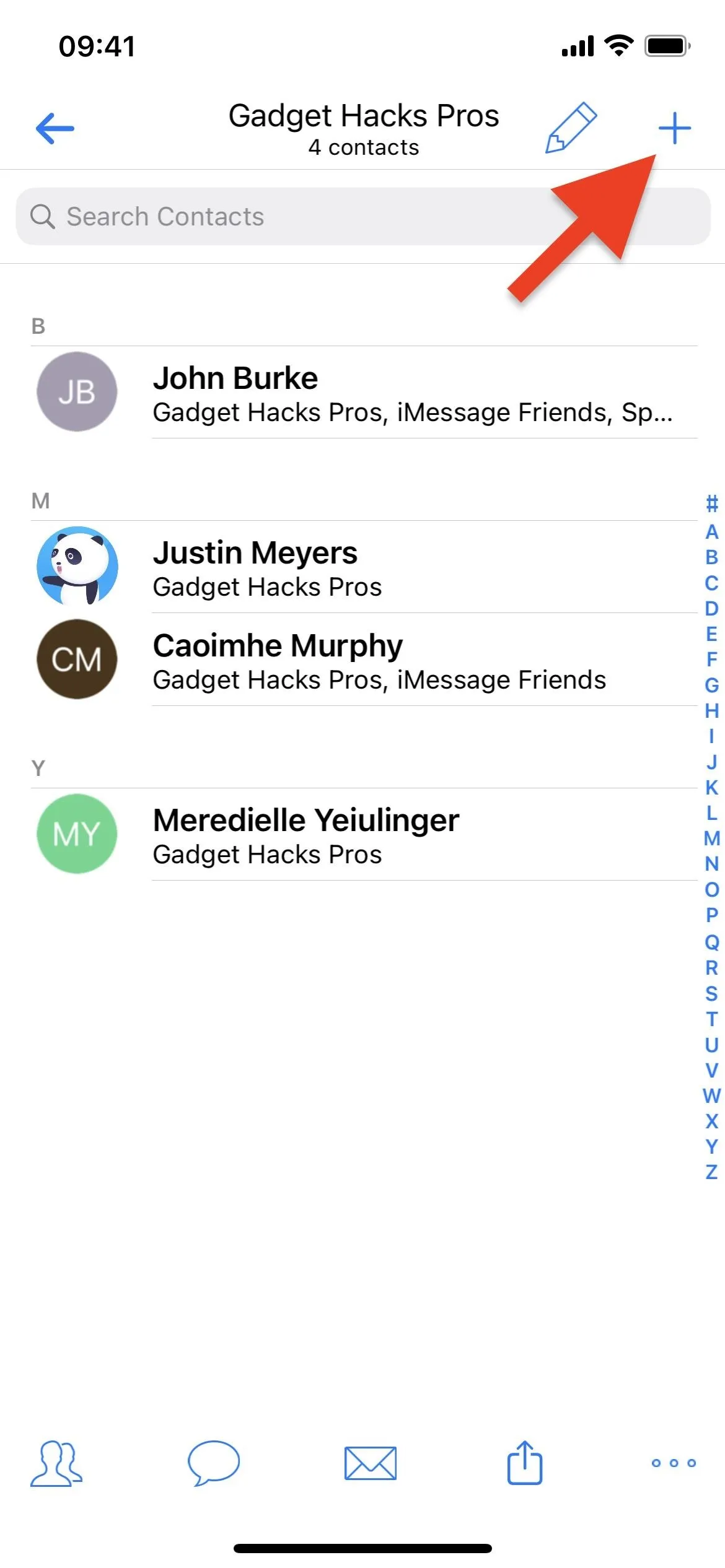Screen dimensions: 725x1568
Task: Share the group using share icon
Action: (525, 1462)
